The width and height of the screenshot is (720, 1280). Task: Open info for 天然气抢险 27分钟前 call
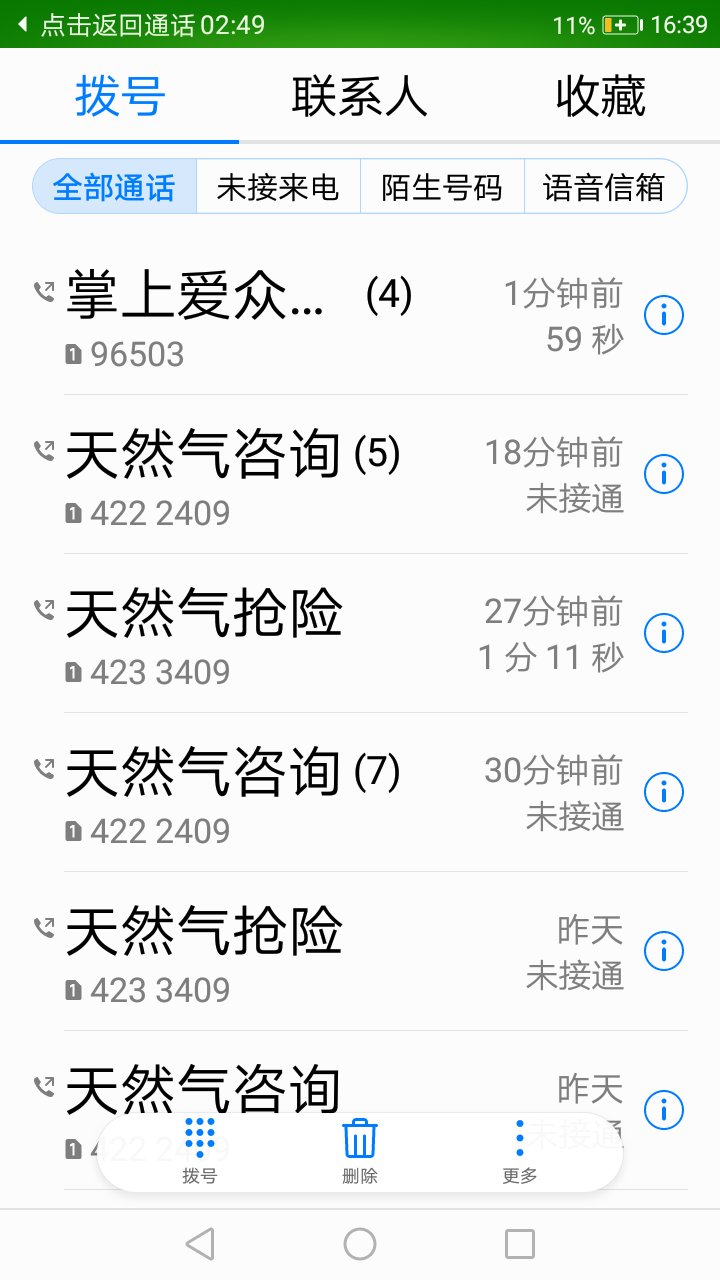(x=664, y=633)
